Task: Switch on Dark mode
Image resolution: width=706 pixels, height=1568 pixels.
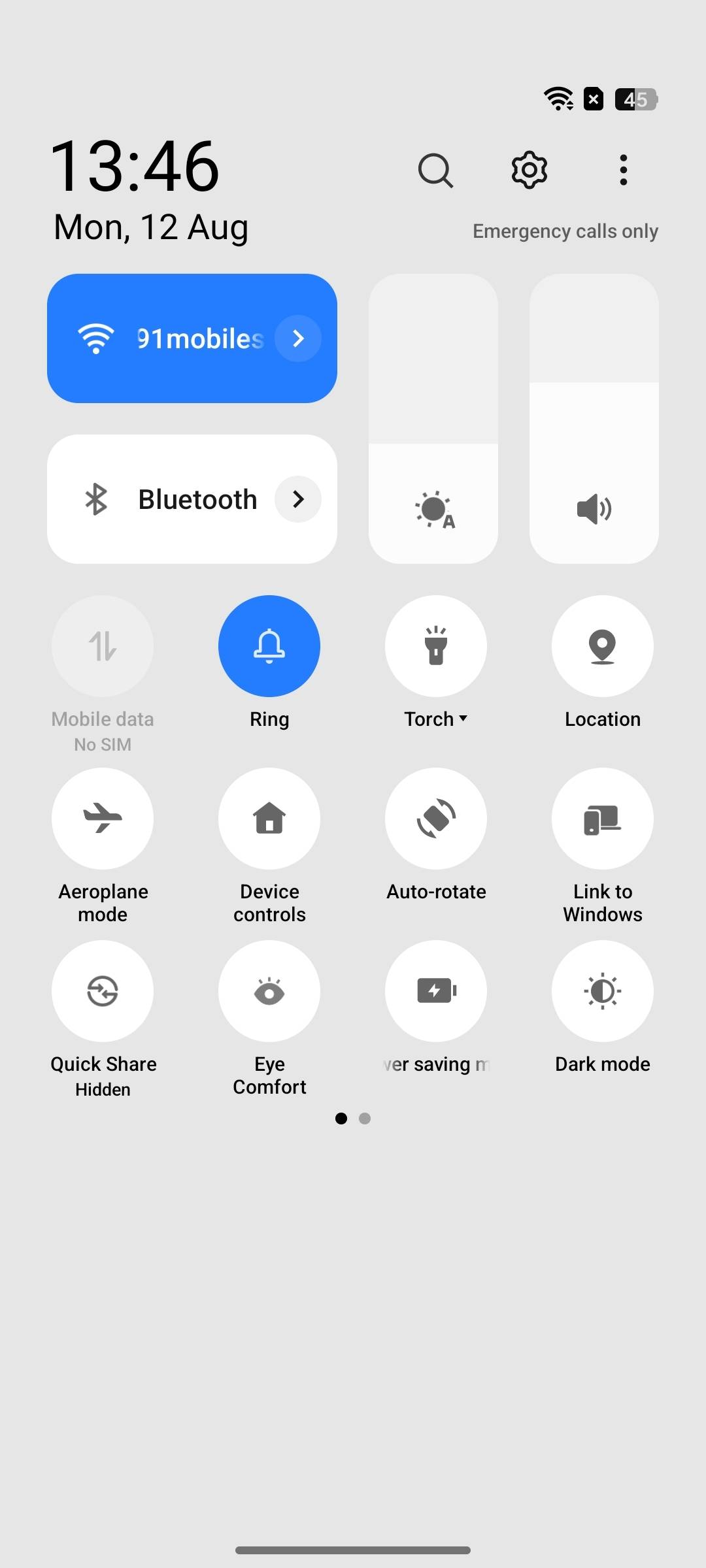Action: [x=603, y=991]
